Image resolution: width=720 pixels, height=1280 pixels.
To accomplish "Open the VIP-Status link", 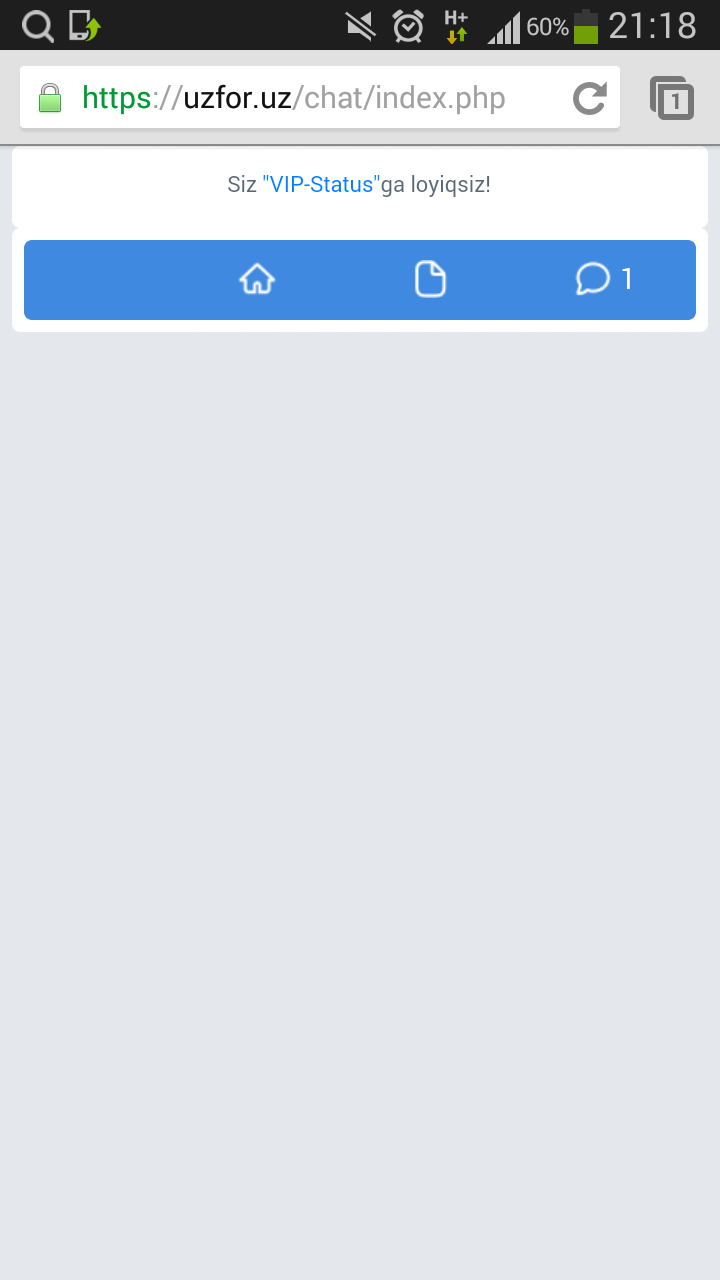I will coord(321,185).
